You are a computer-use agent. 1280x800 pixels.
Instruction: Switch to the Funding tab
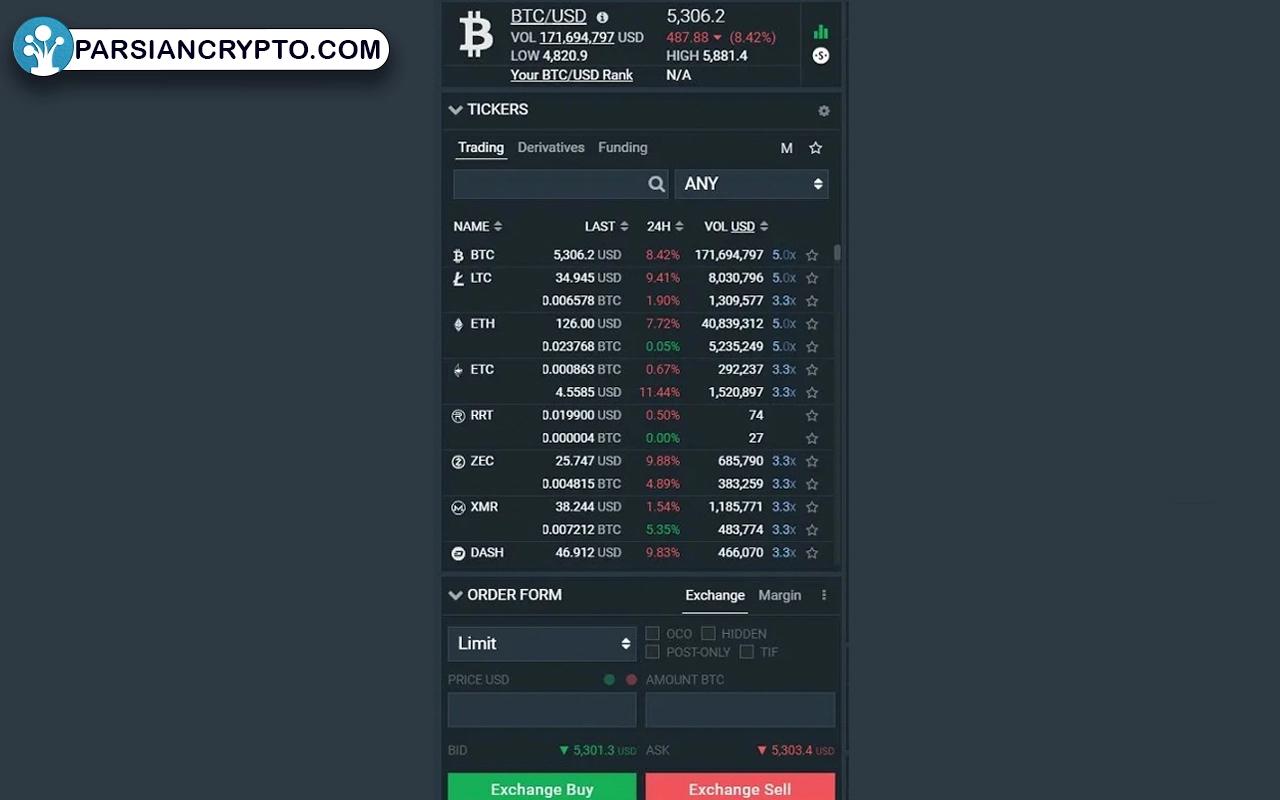pos(622,147)
